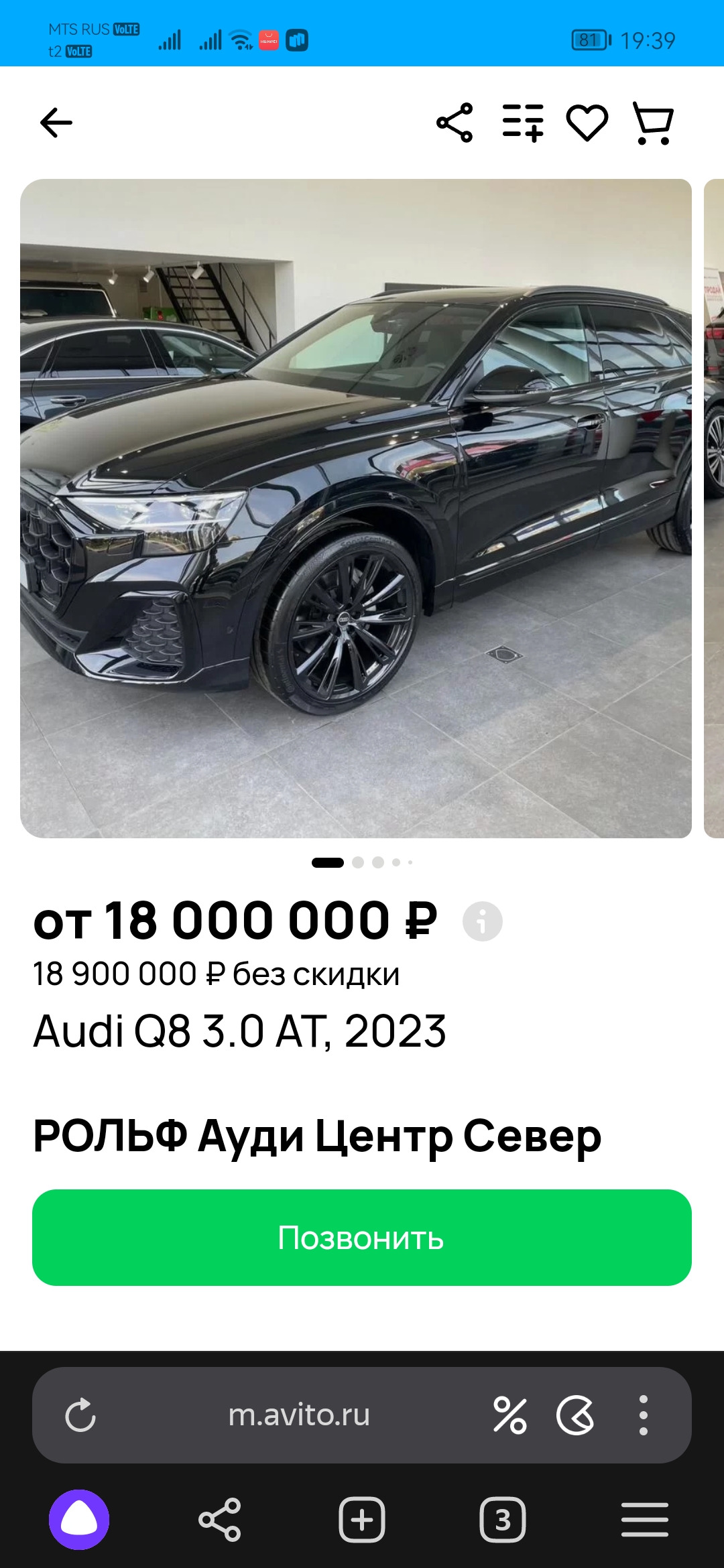Open a new browser tab
724x1568 pixels.
click(x=362, y=1520)
